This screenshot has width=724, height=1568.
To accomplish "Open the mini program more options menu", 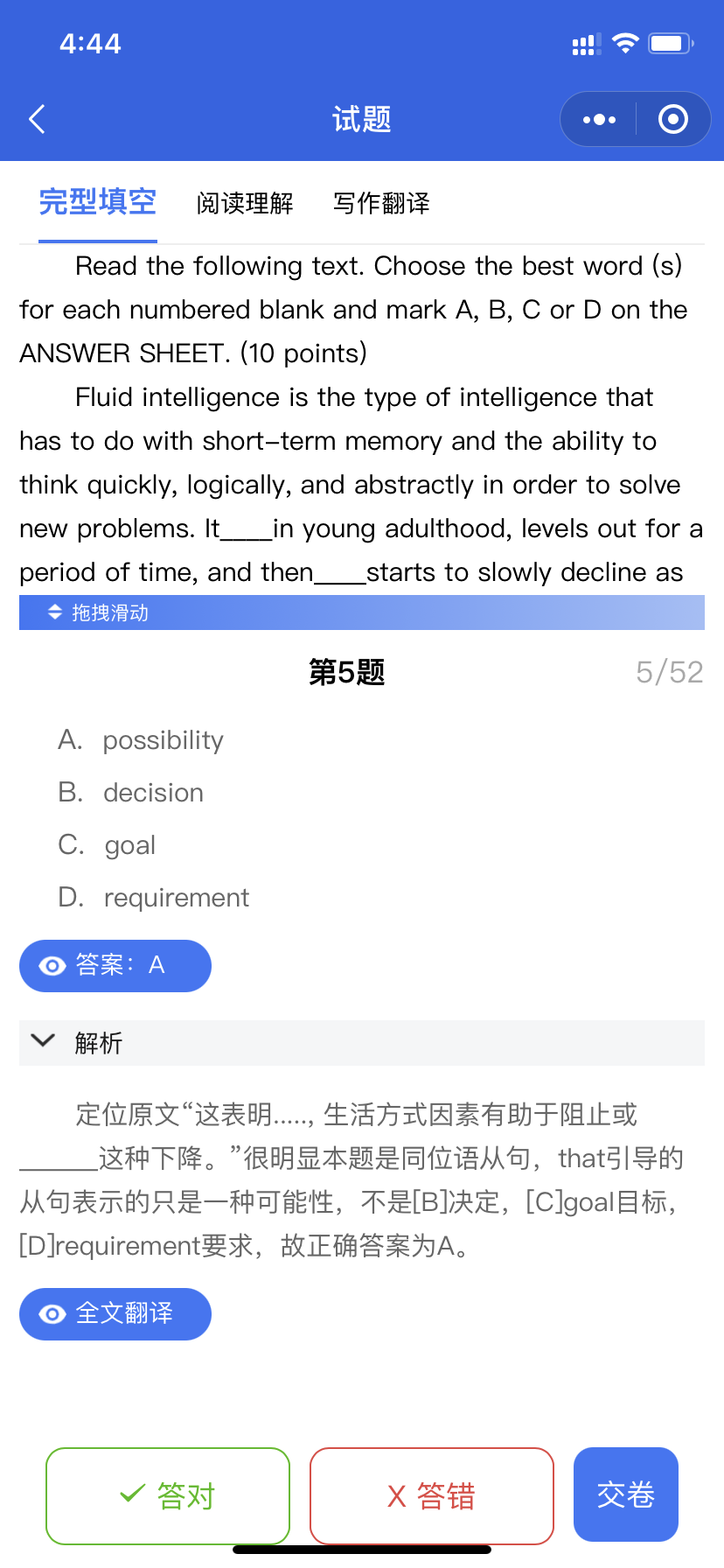I will (x=599, y=119).
